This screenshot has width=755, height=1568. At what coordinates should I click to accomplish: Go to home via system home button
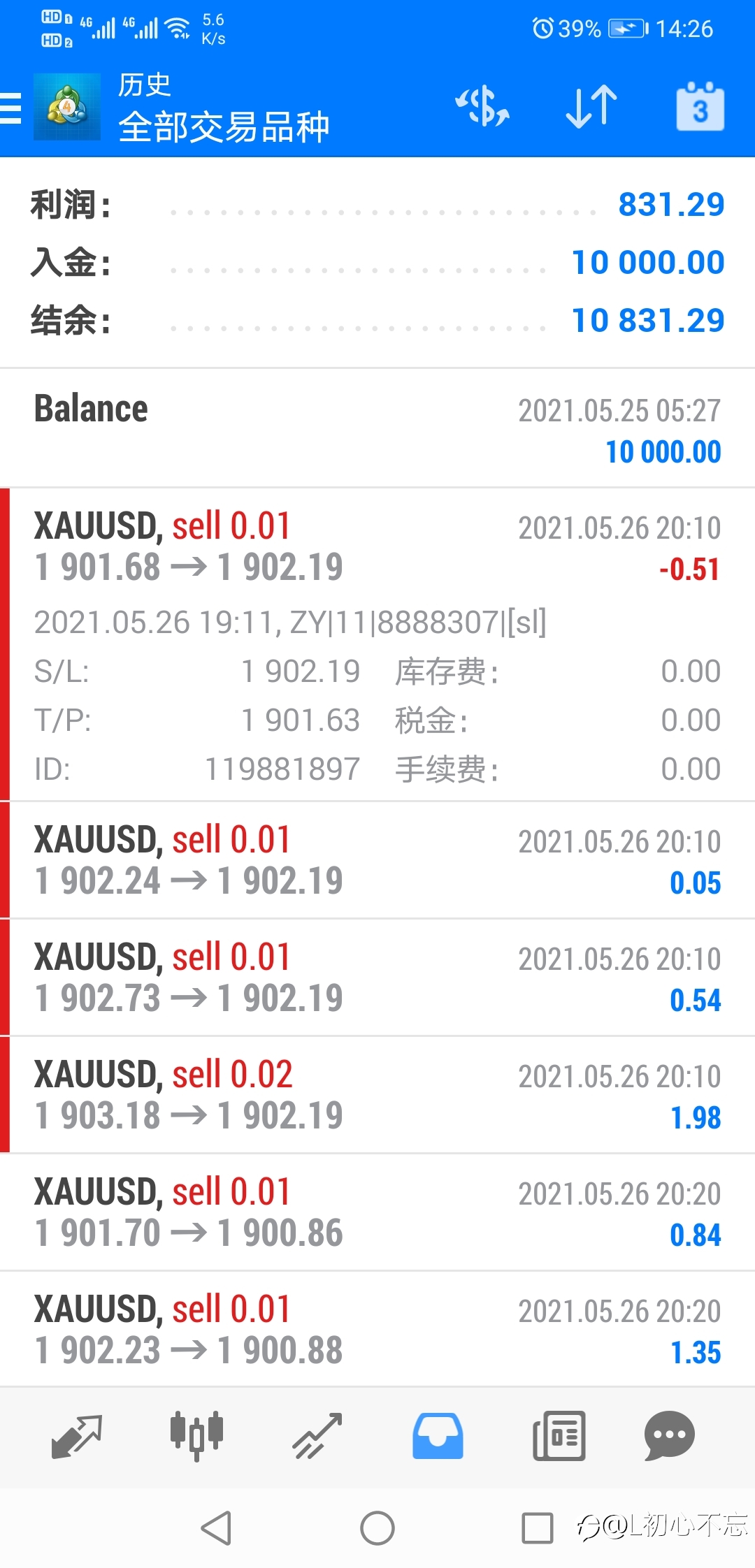(377, 1528)
